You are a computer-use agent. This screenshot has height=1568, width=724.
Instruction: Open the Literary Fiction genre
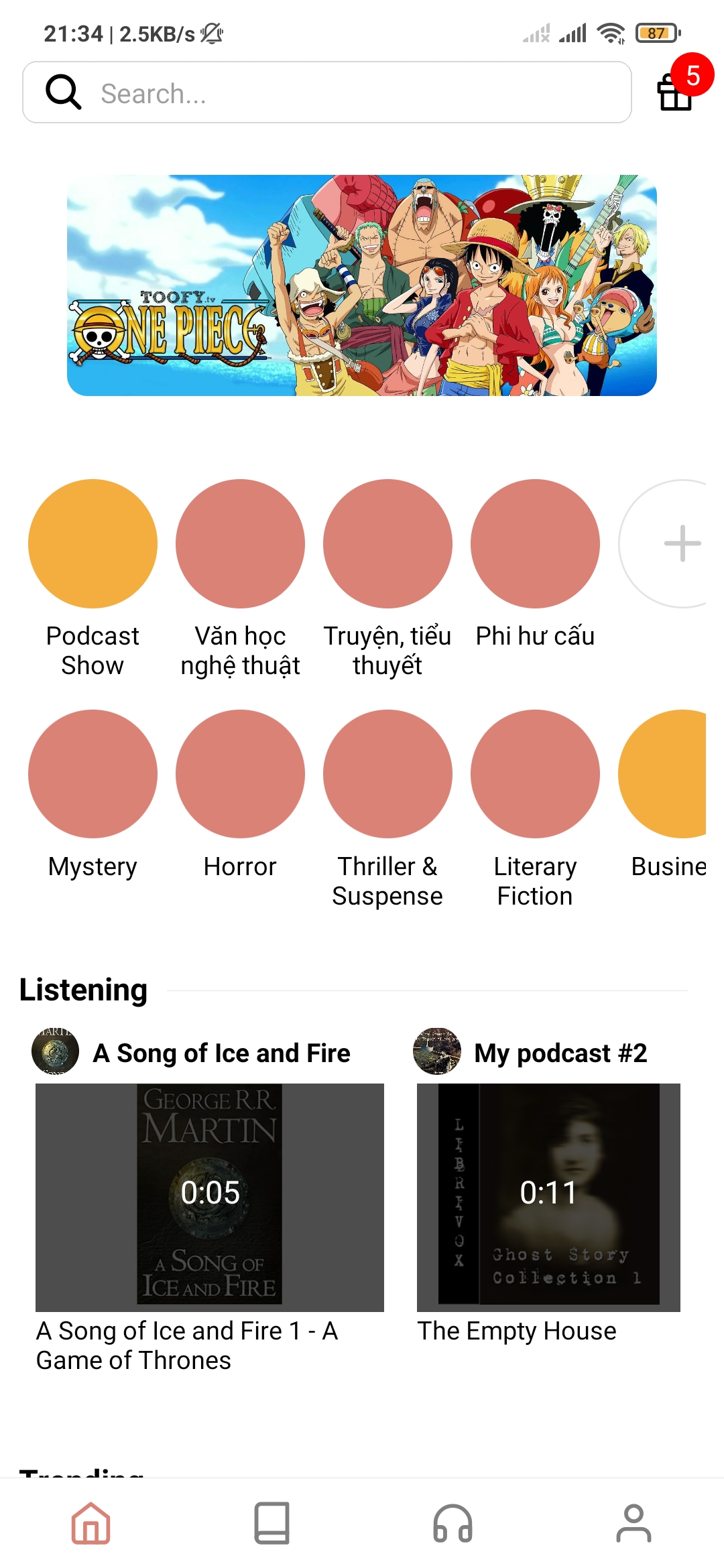[535, 774]
